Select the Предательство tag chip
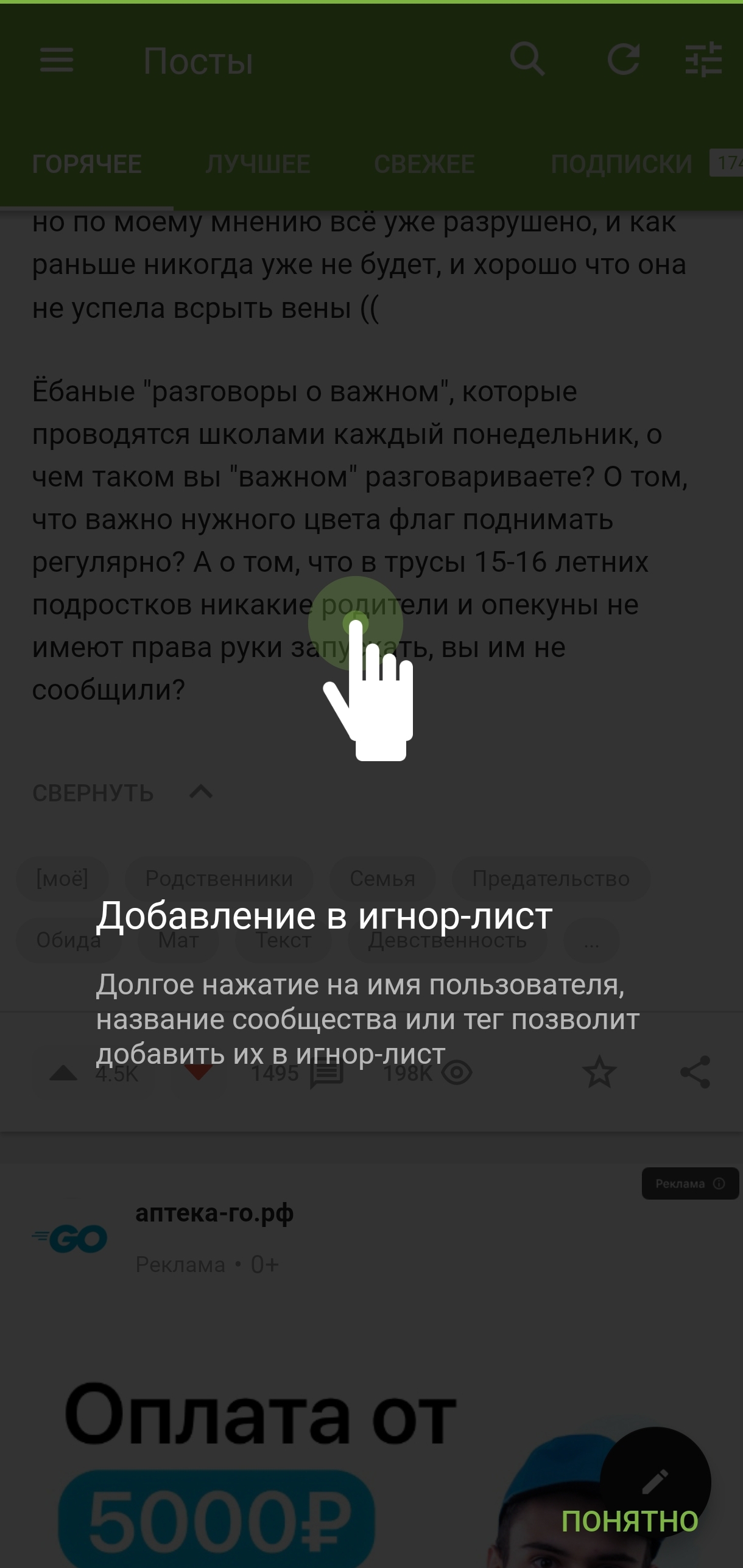This screenshot has width=743, height=1568. 551,879
